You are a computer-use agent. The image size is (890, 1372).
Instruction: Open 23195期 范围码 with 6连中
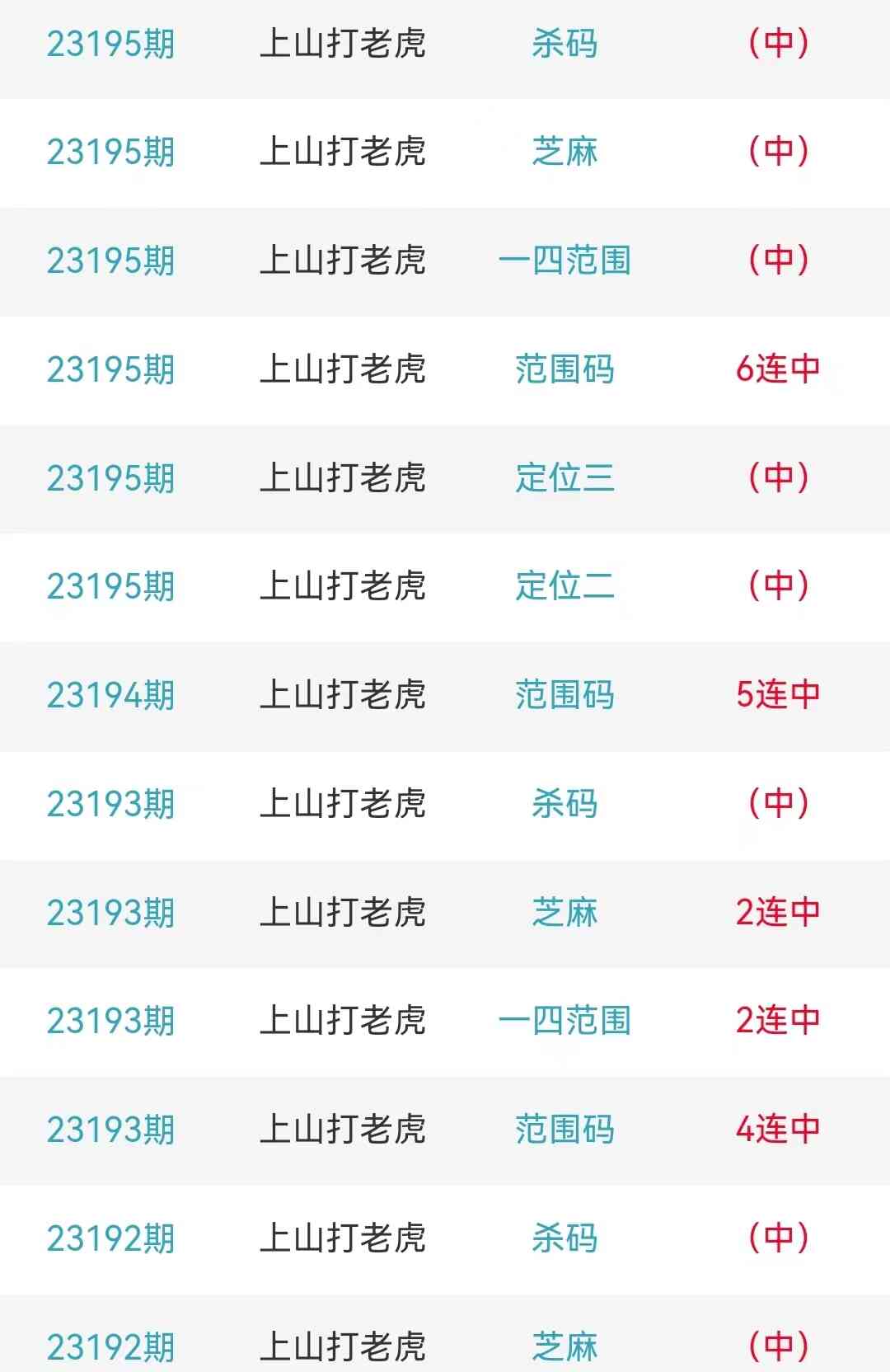[564, 369]
